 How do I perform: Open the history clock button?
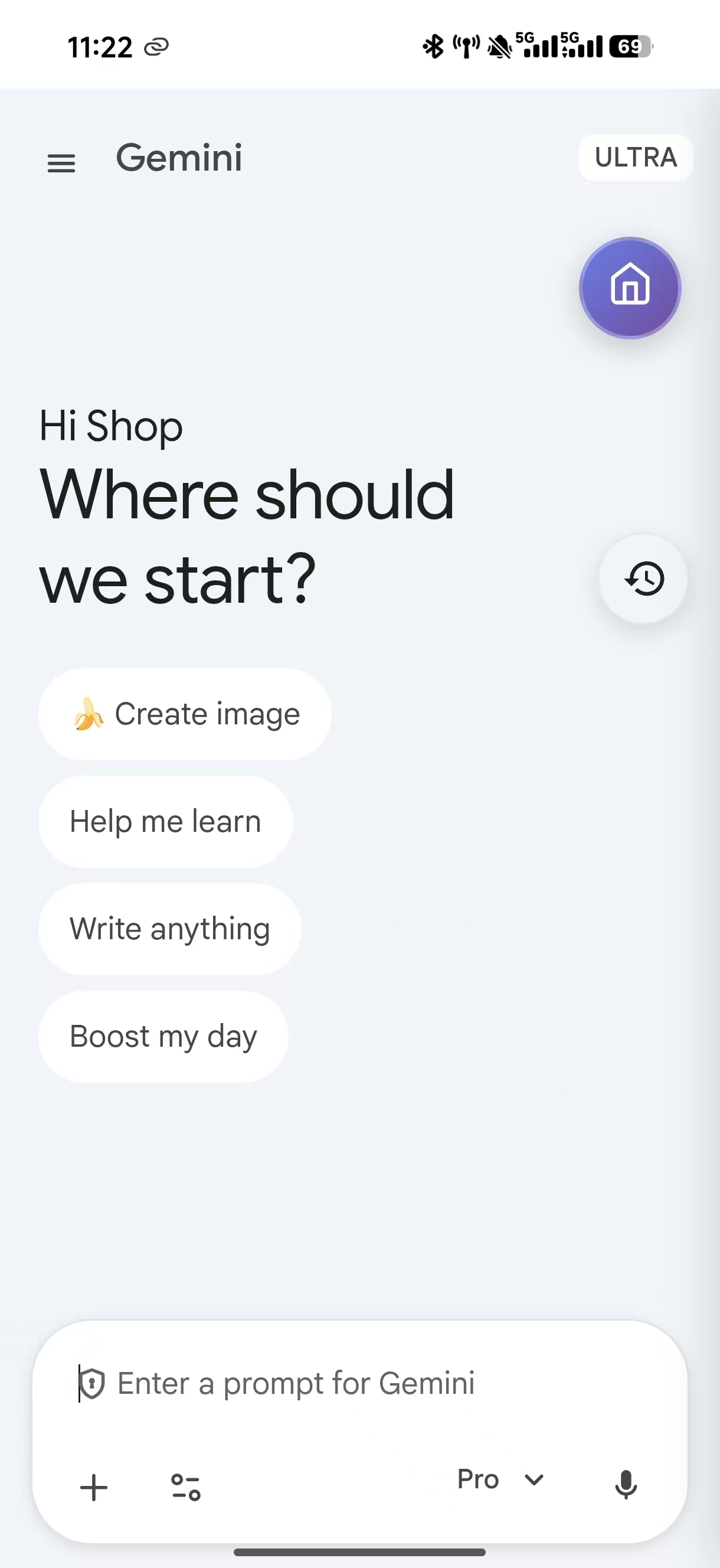[643, 579]
